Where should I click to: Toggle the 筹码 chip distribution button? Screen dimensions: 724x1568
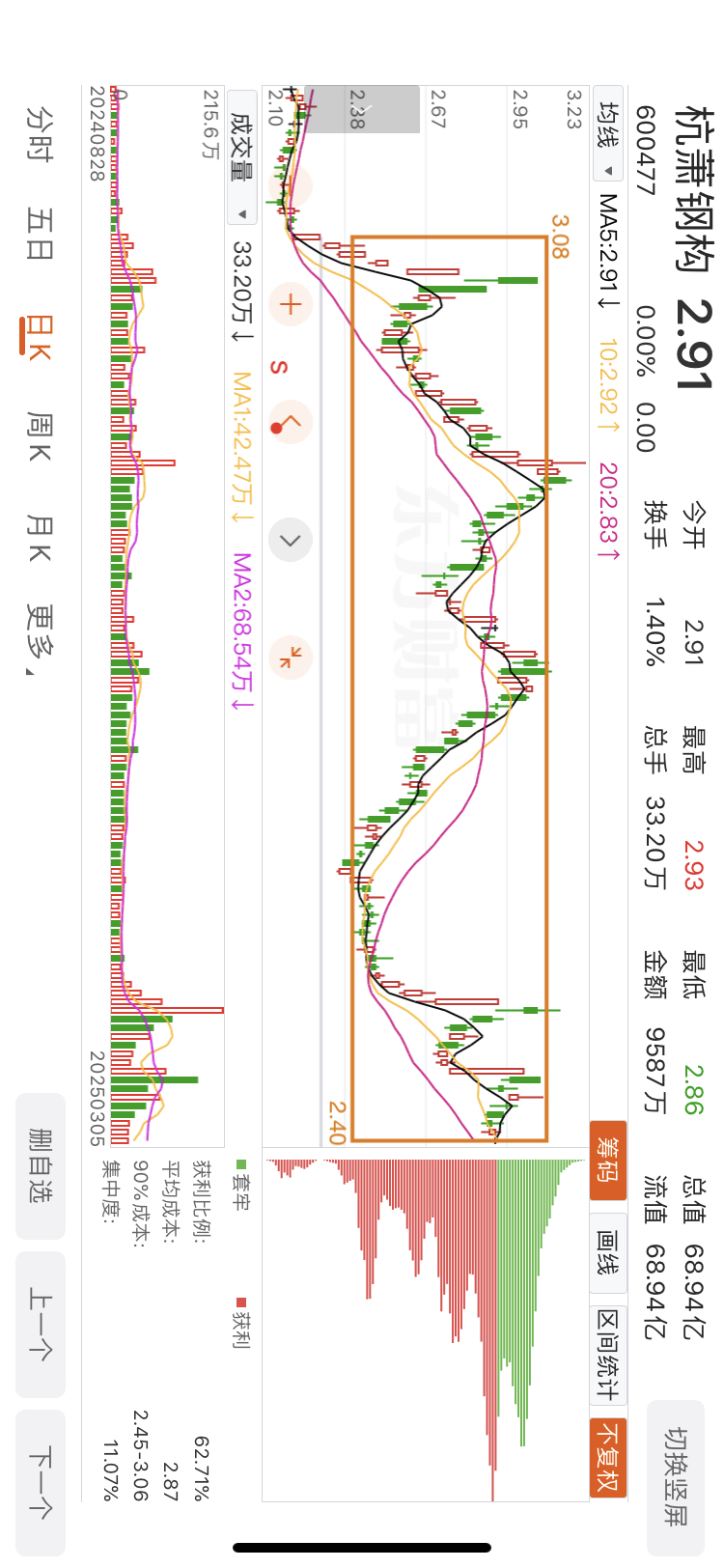[x=608, y=1160]
